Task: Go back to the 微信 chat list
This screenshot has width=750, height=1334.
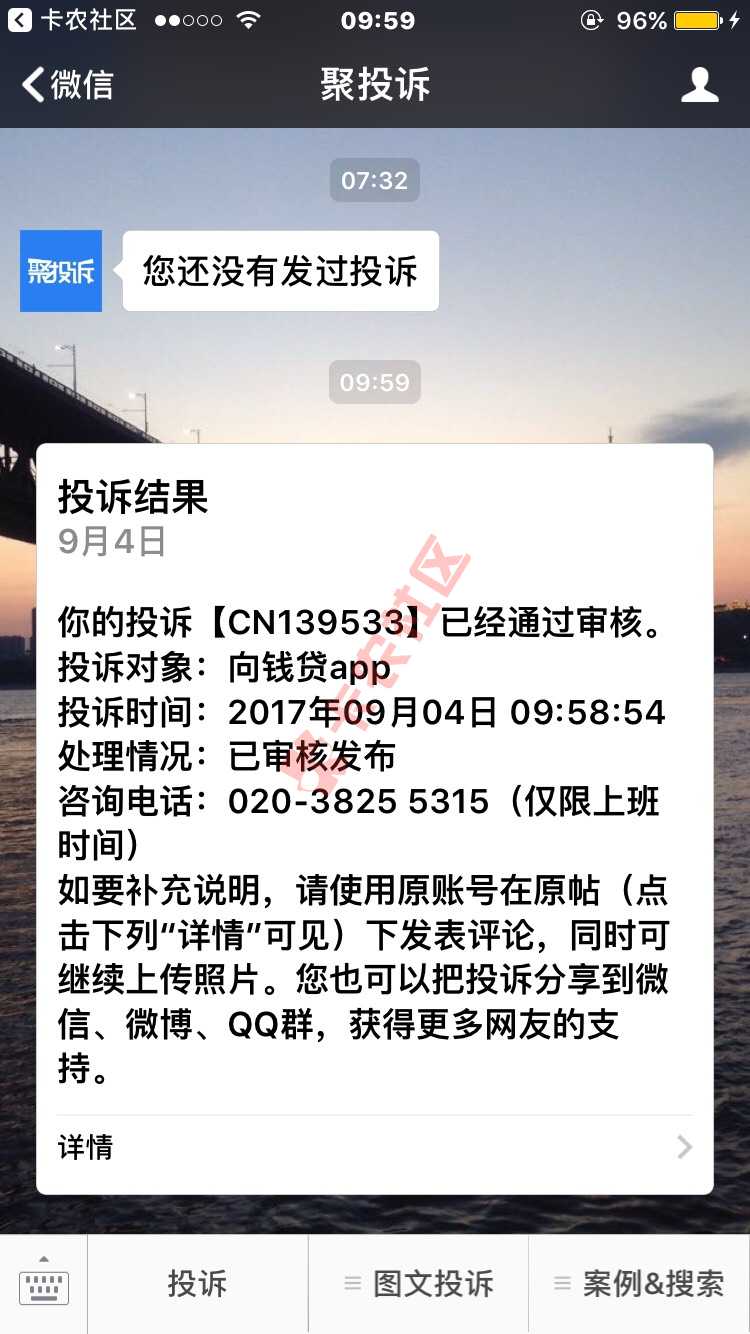Action: pos(68,85)
